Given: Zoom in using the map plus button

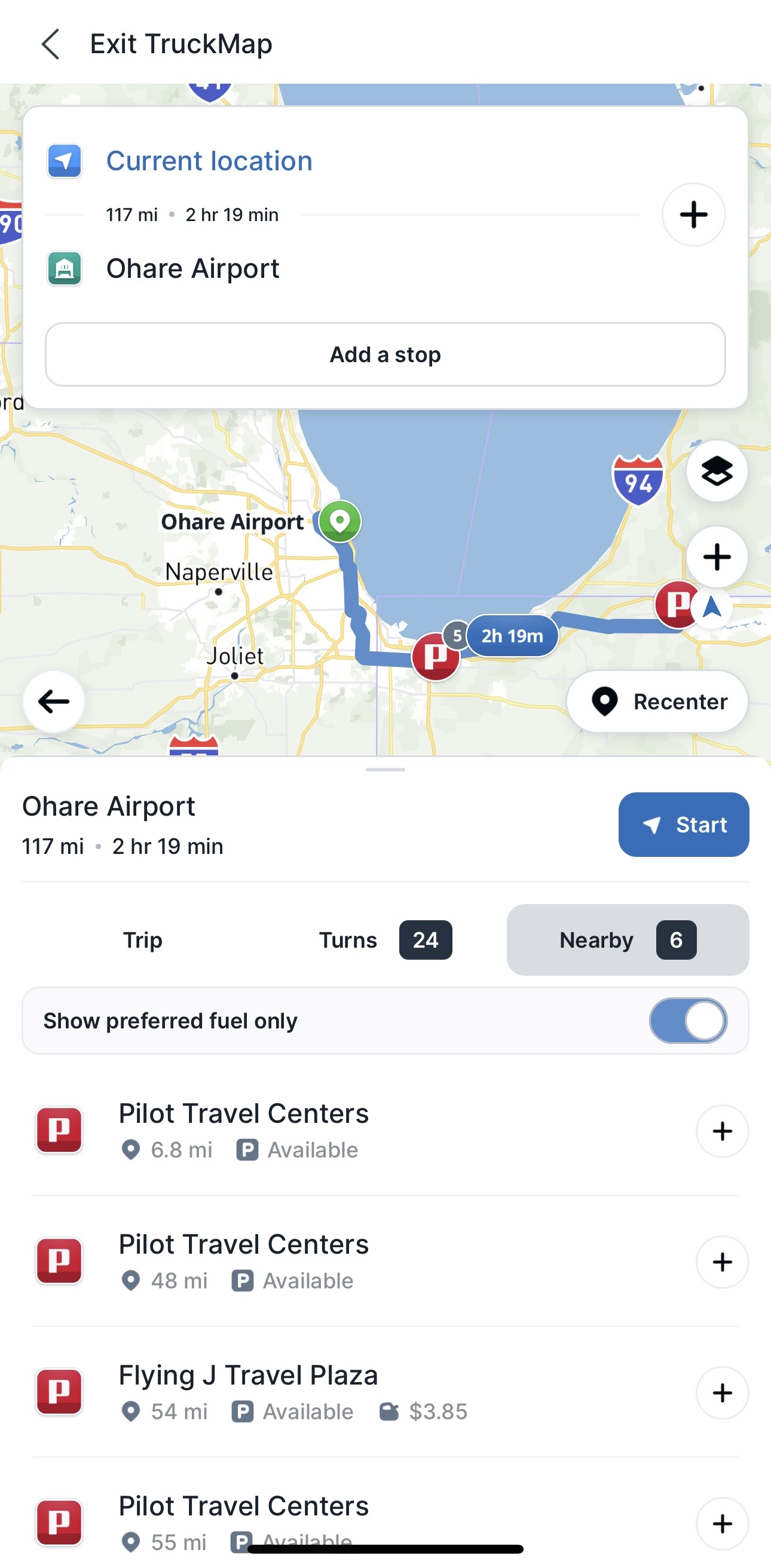Looking at the screenshot, I should (717, 557).
